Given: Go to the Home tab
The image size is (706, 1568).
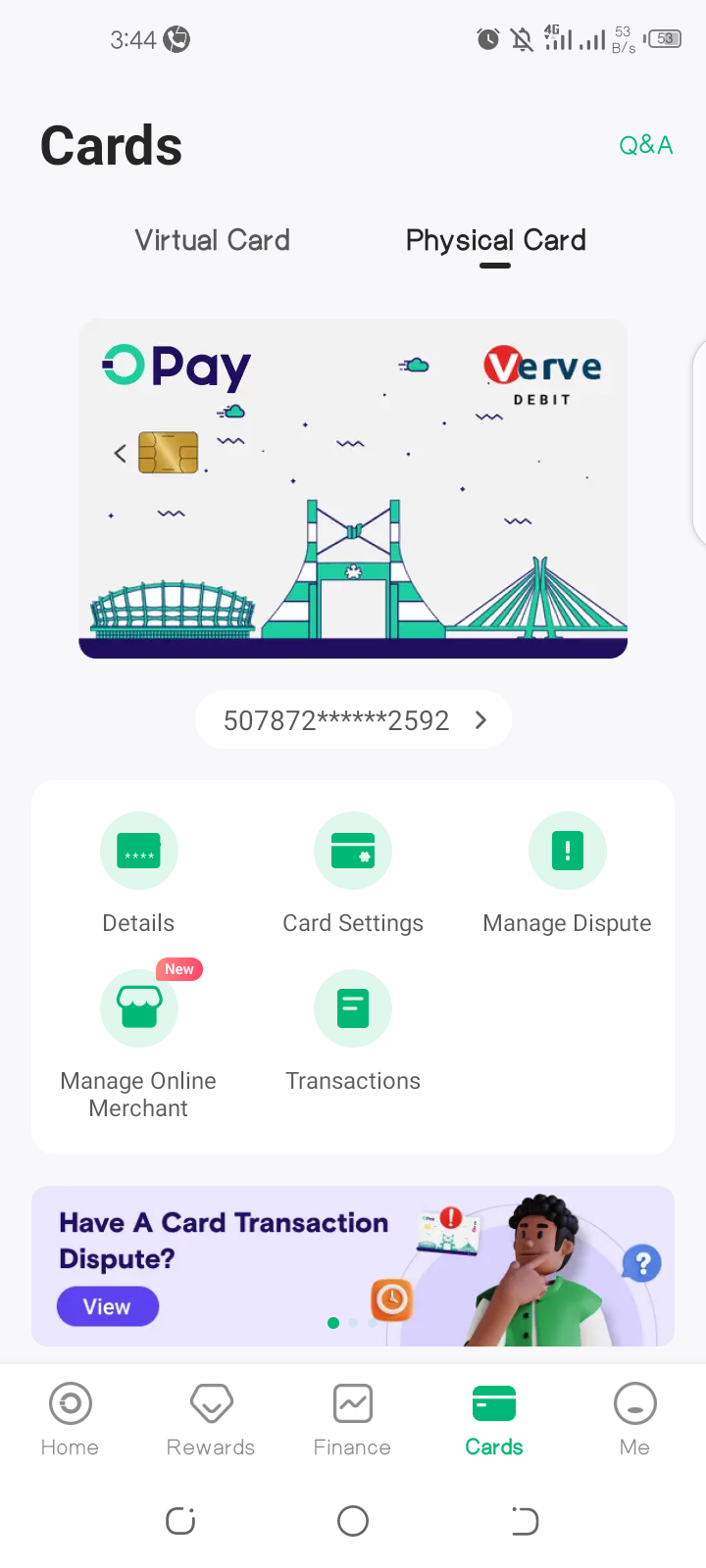Looking at the screenshot, I should tap(70, 1420).
